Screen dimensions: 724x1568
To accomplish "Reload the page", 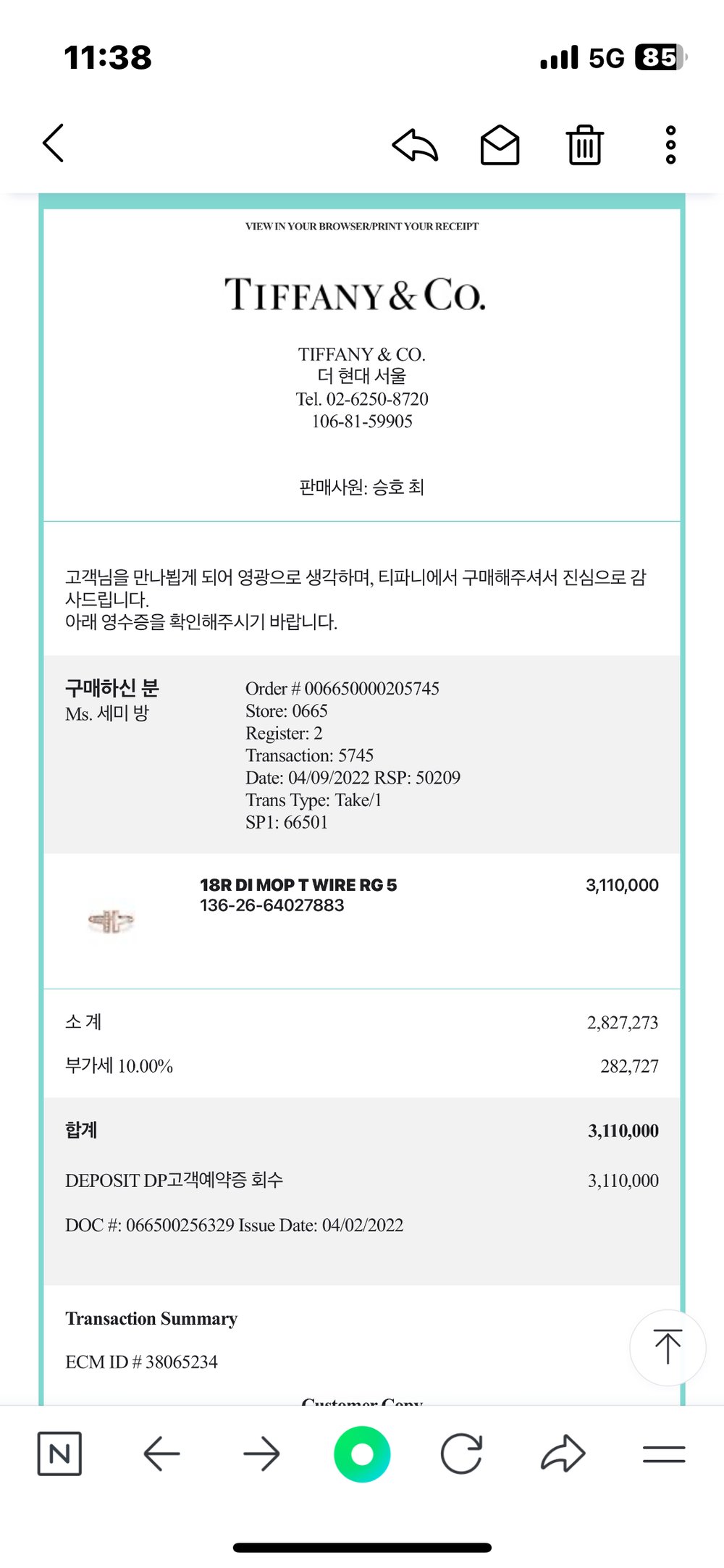I will pyautogui.click(x=462, y=1454).
